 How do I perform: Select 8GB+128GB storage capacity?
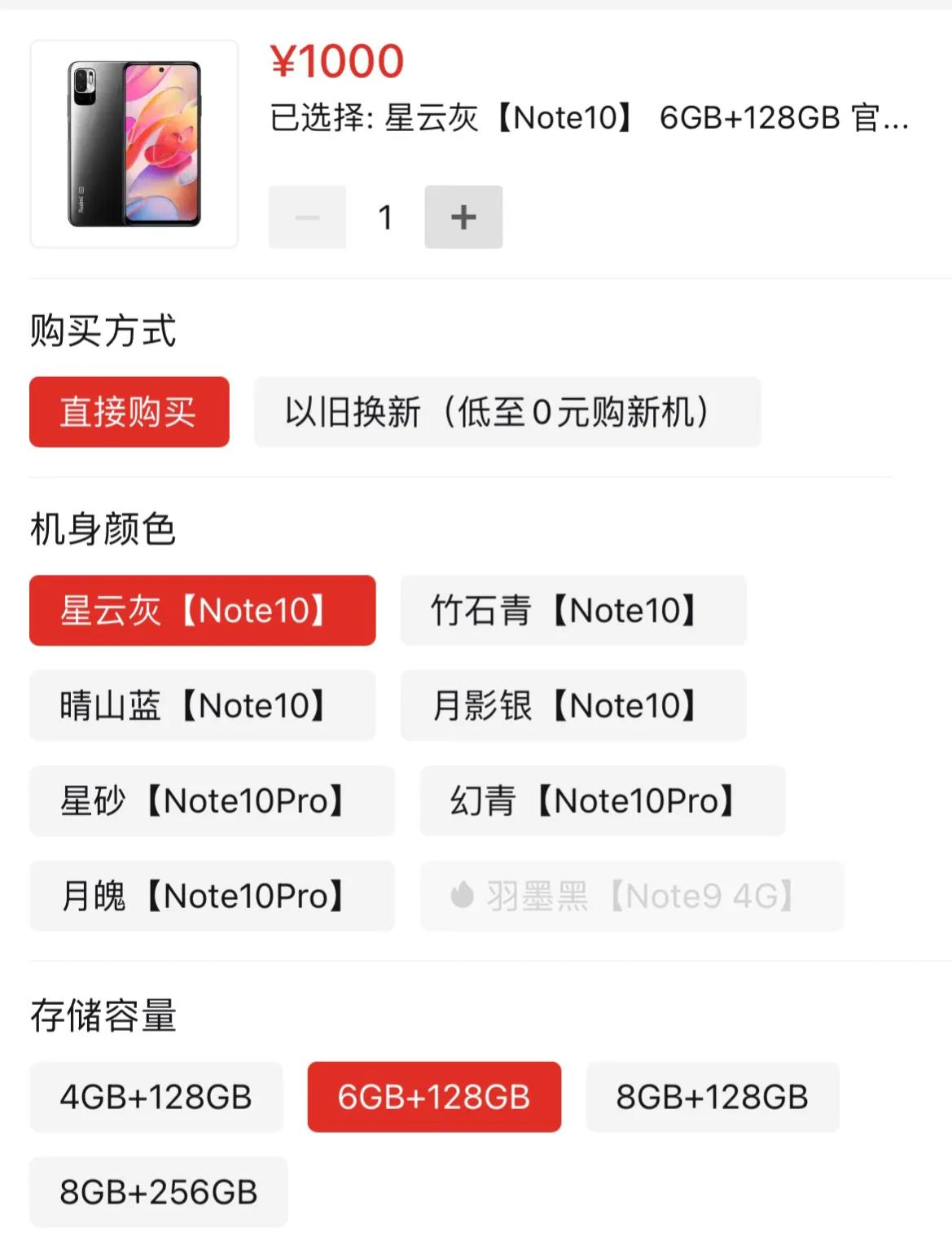712,1097
